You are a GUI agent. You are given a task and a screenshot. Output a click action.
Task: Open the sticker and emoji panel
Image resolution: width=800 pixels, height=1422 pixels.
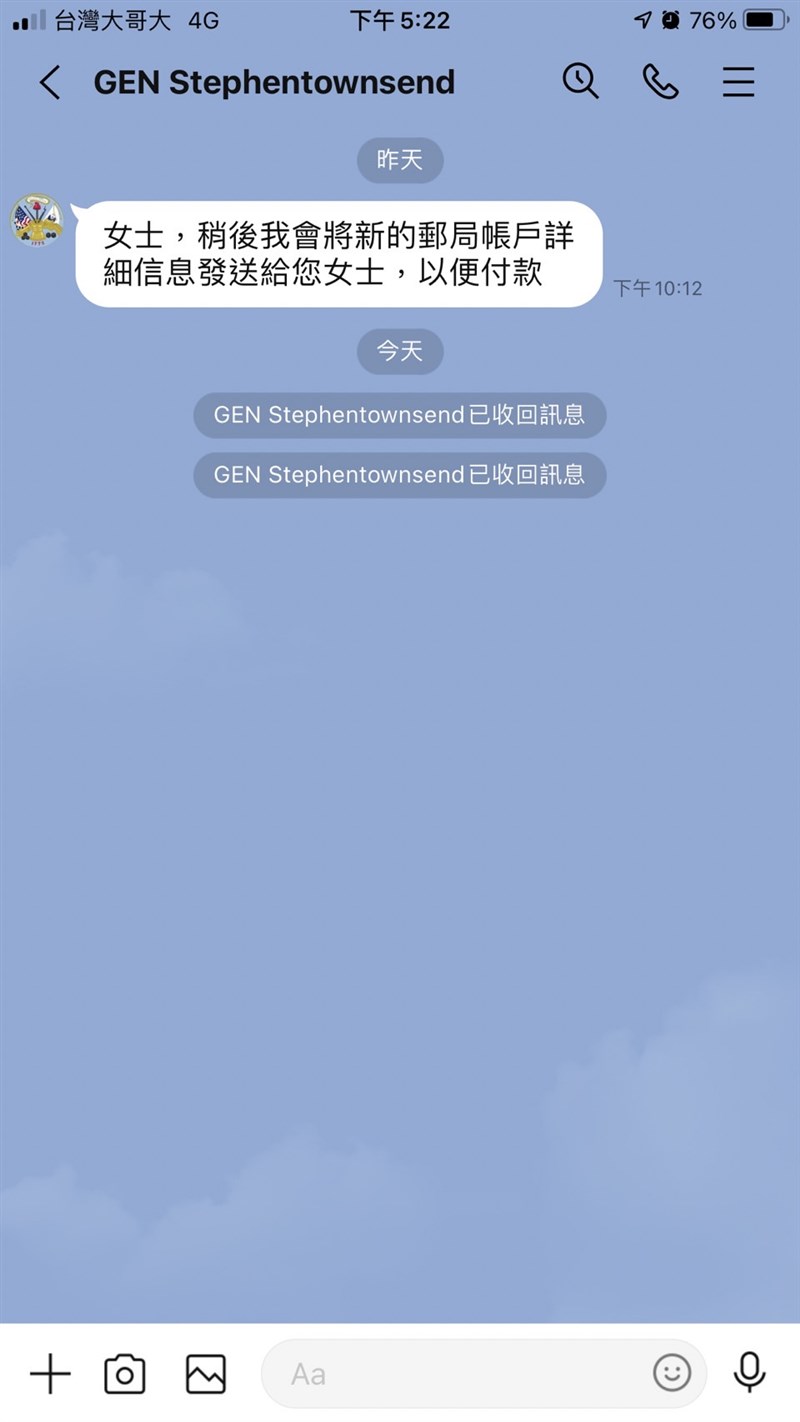pos(672,1373)
